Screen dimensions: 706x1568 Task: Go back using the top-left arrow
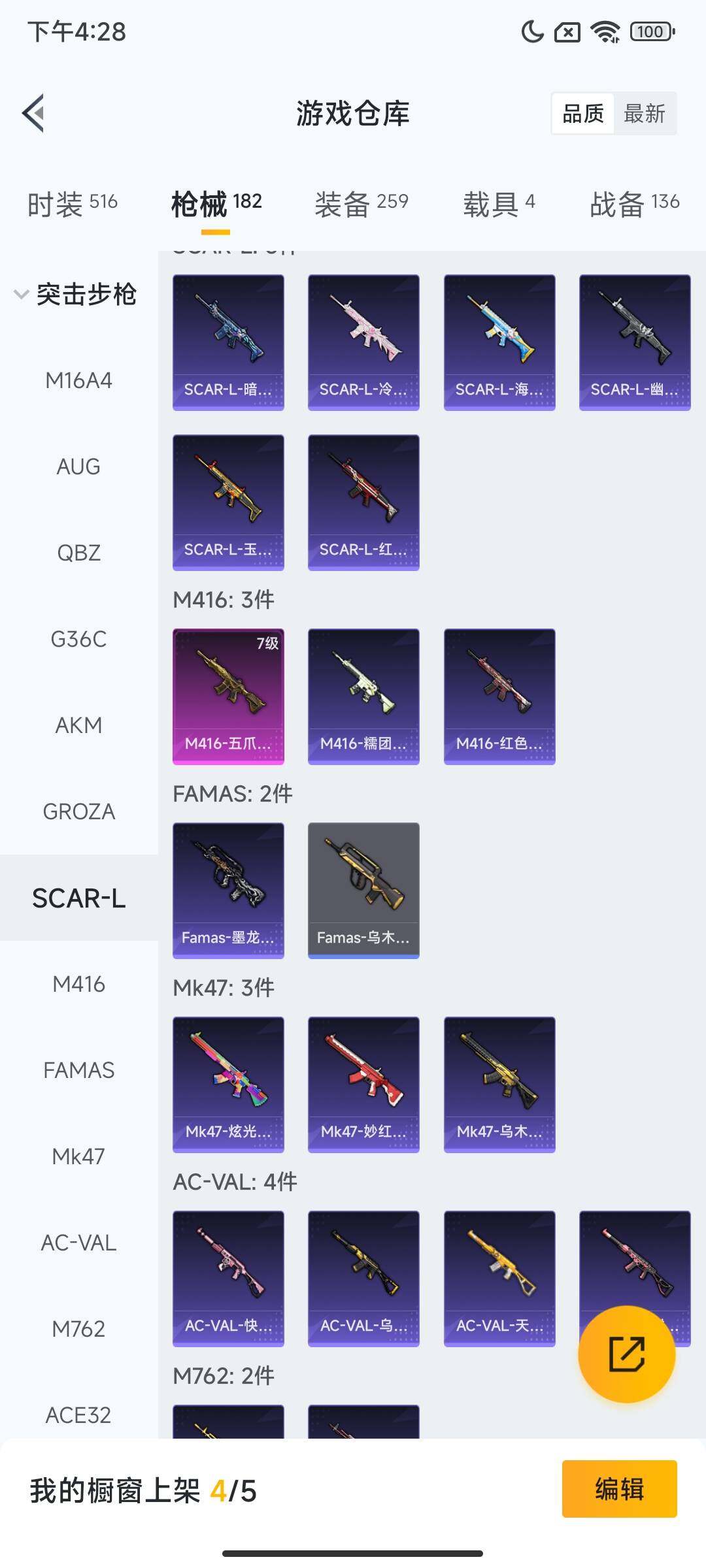pyautogui.click(x=34, y=113)
